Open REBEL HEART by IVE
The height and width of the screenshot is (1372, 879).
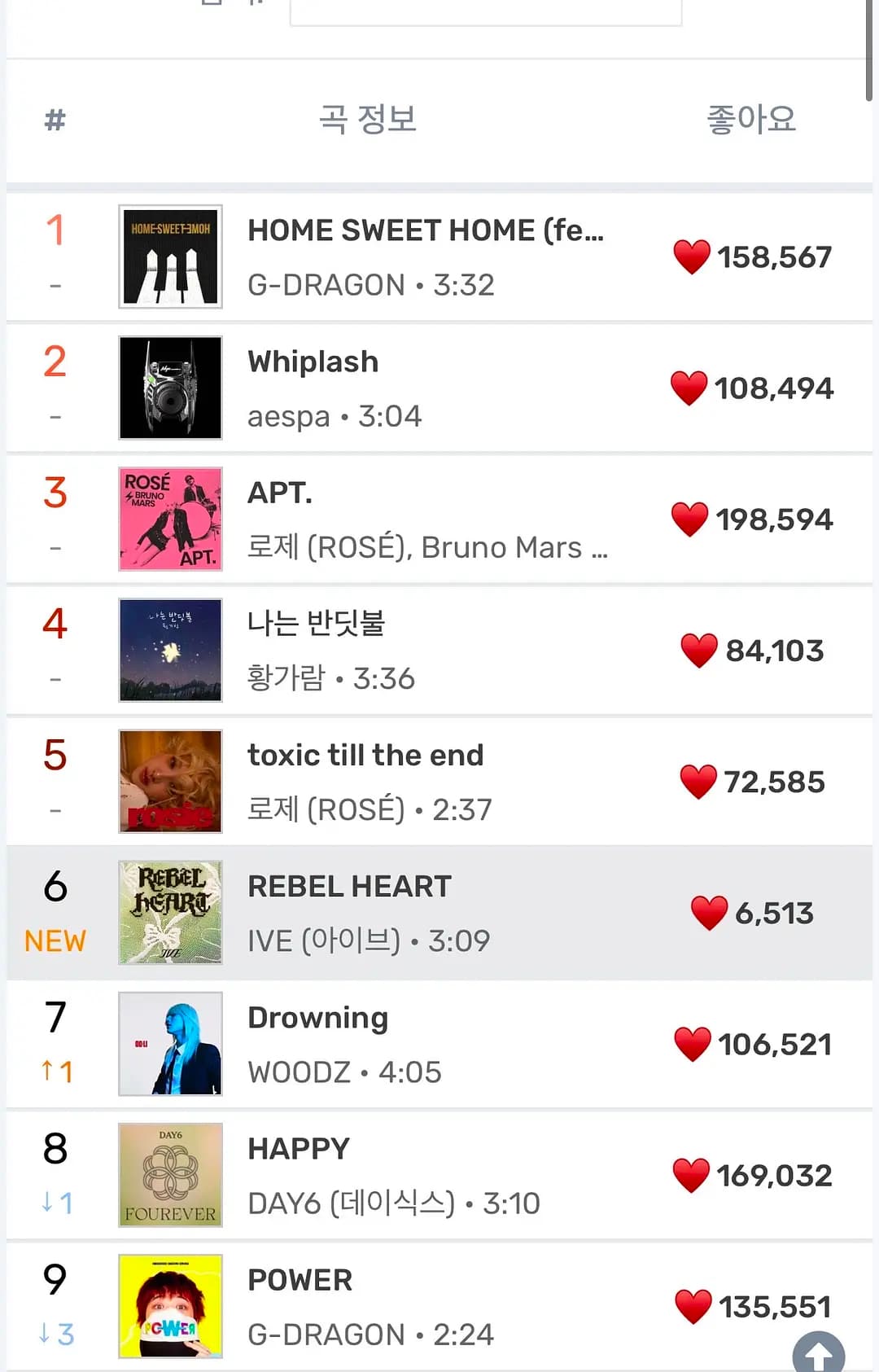point(349,887)
